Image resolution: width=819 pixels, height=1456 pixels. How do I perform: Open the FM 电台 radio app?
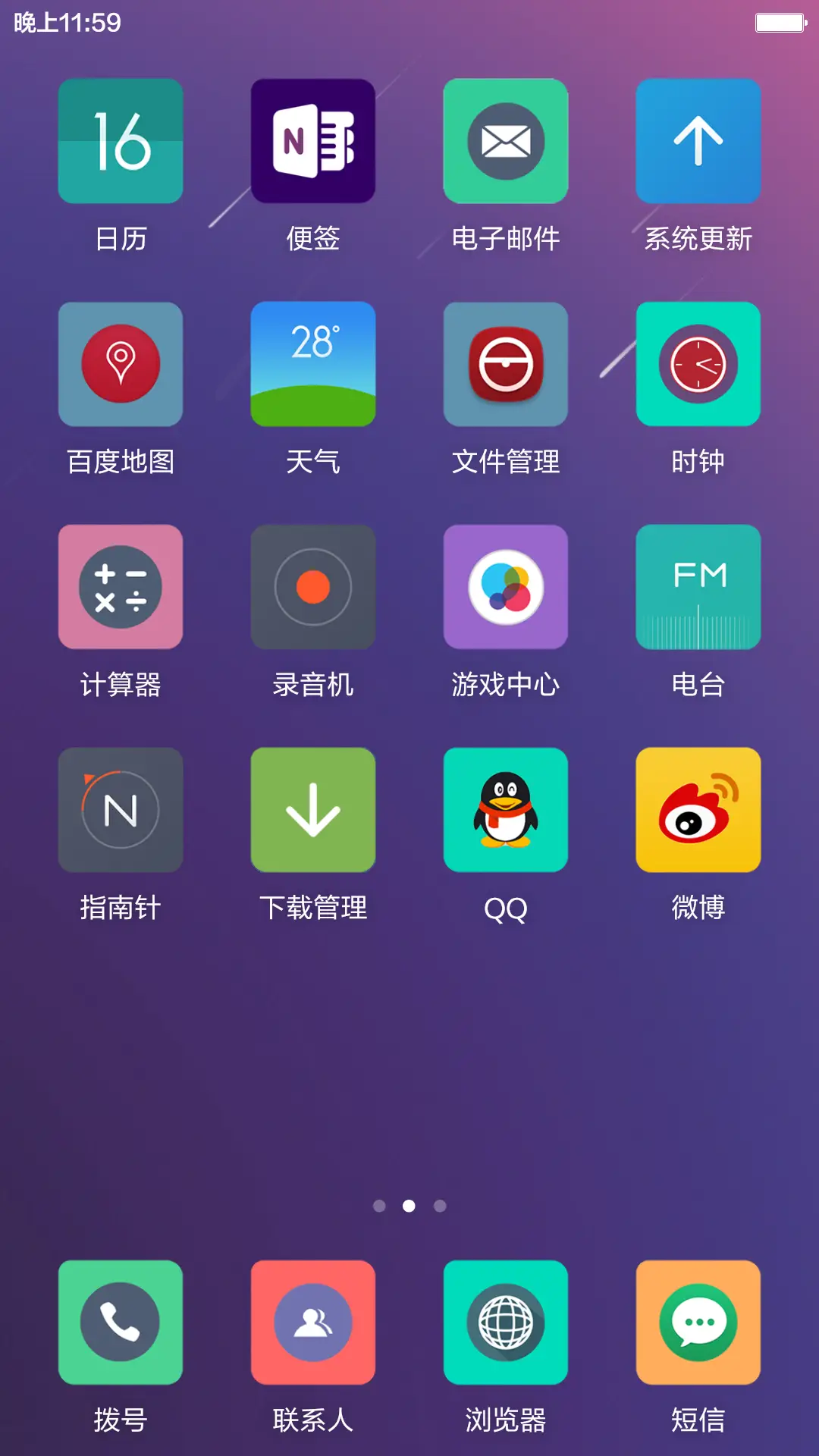698,586
